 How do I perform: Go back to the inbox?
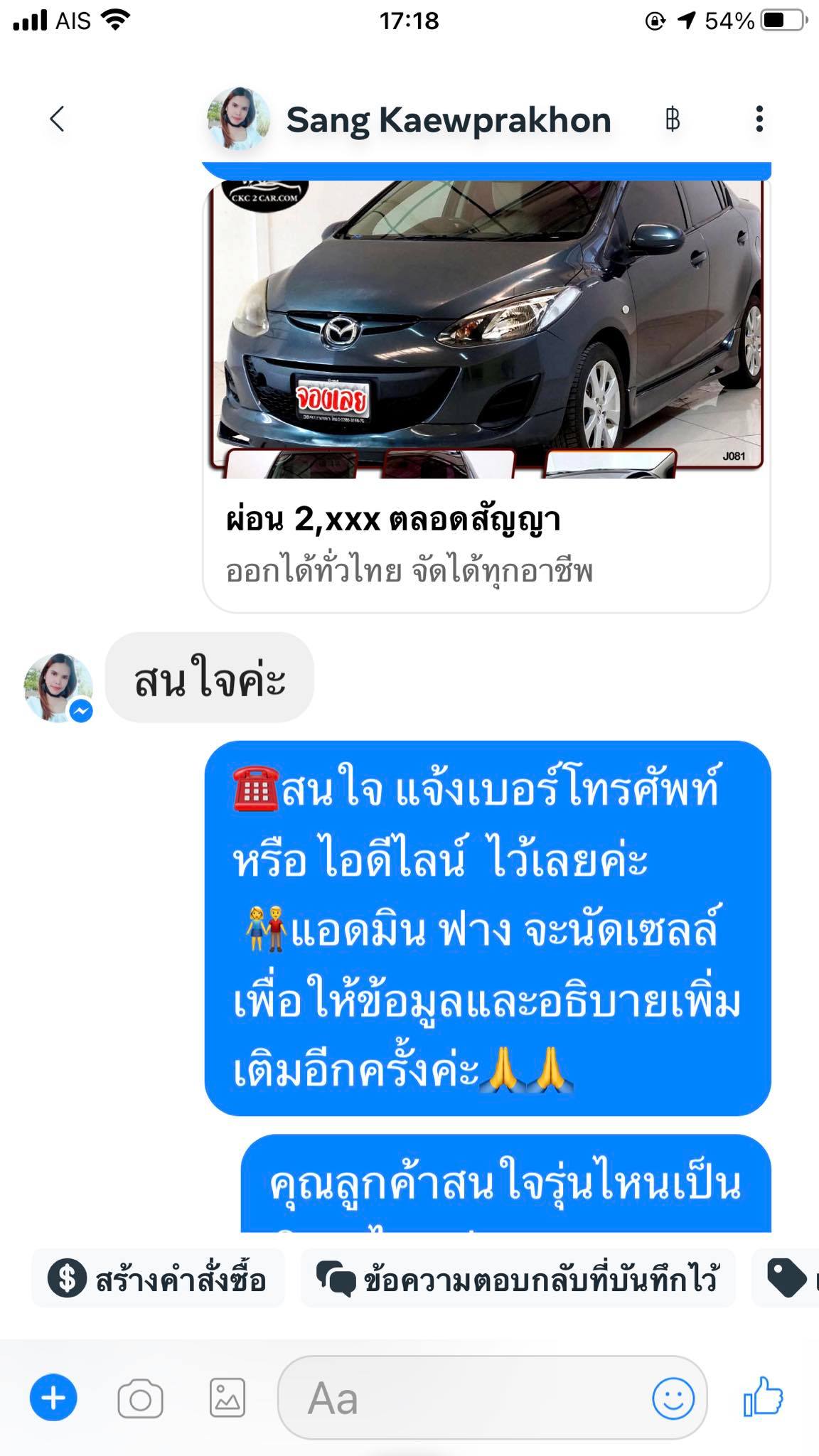point(58,119)
